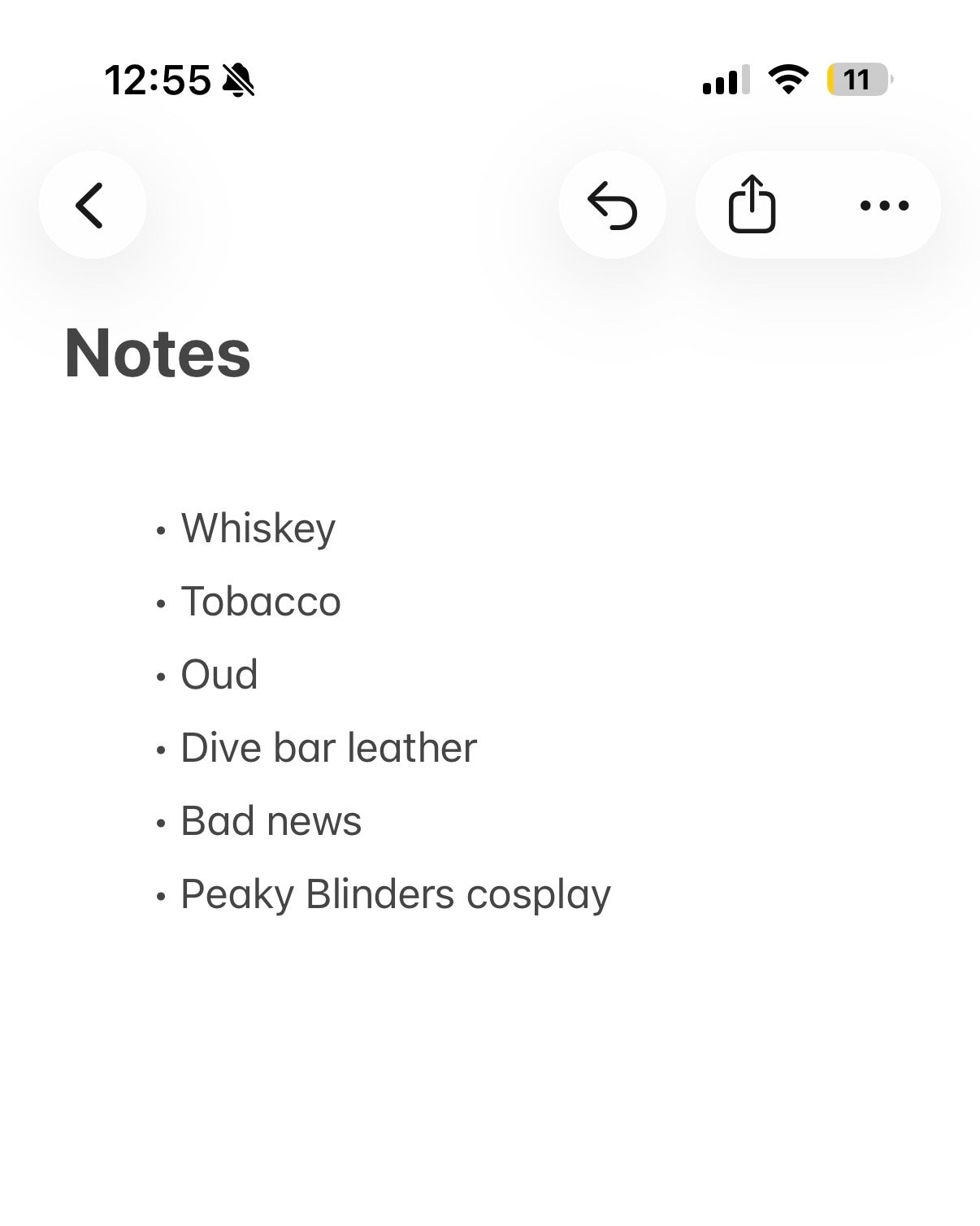Tap the cellular signal bars icon

pos(726,79)
